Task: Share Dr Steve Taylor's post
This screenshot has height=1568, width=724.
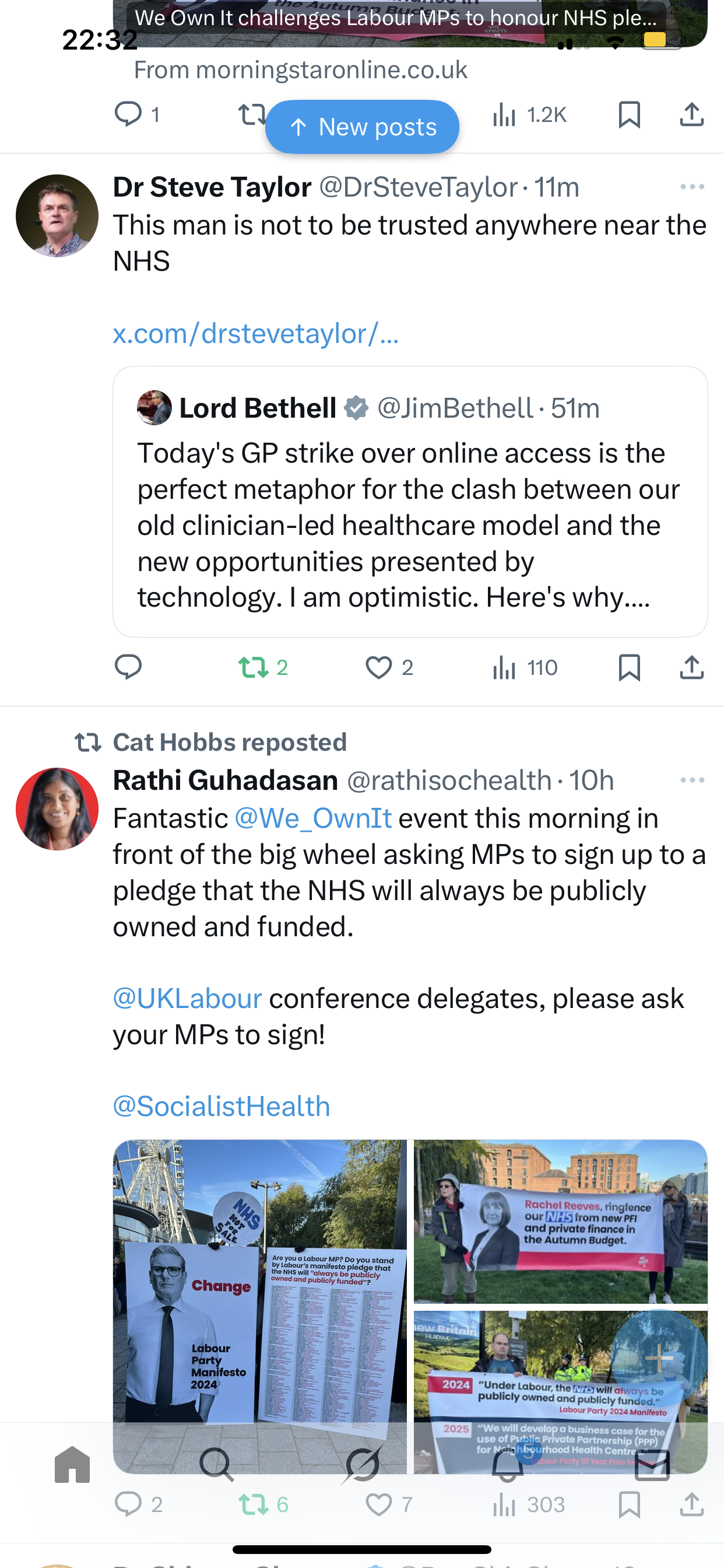Action: tap(692, 667)
